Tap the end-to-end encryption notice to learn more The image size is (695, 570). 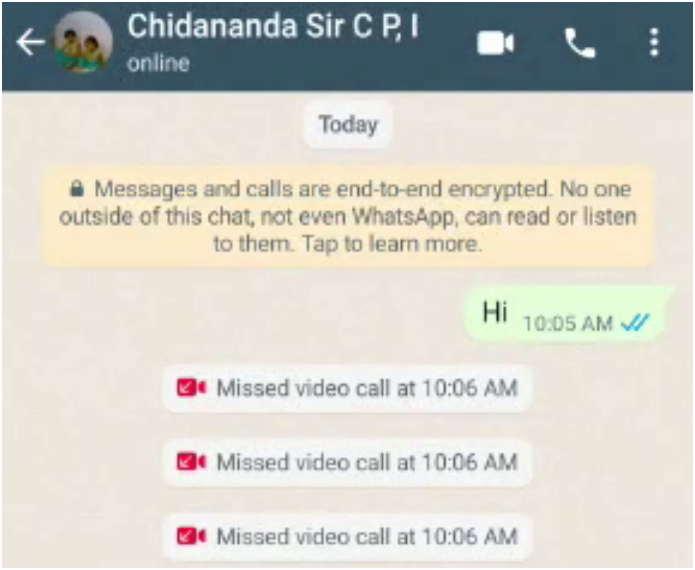coord(347,217)
